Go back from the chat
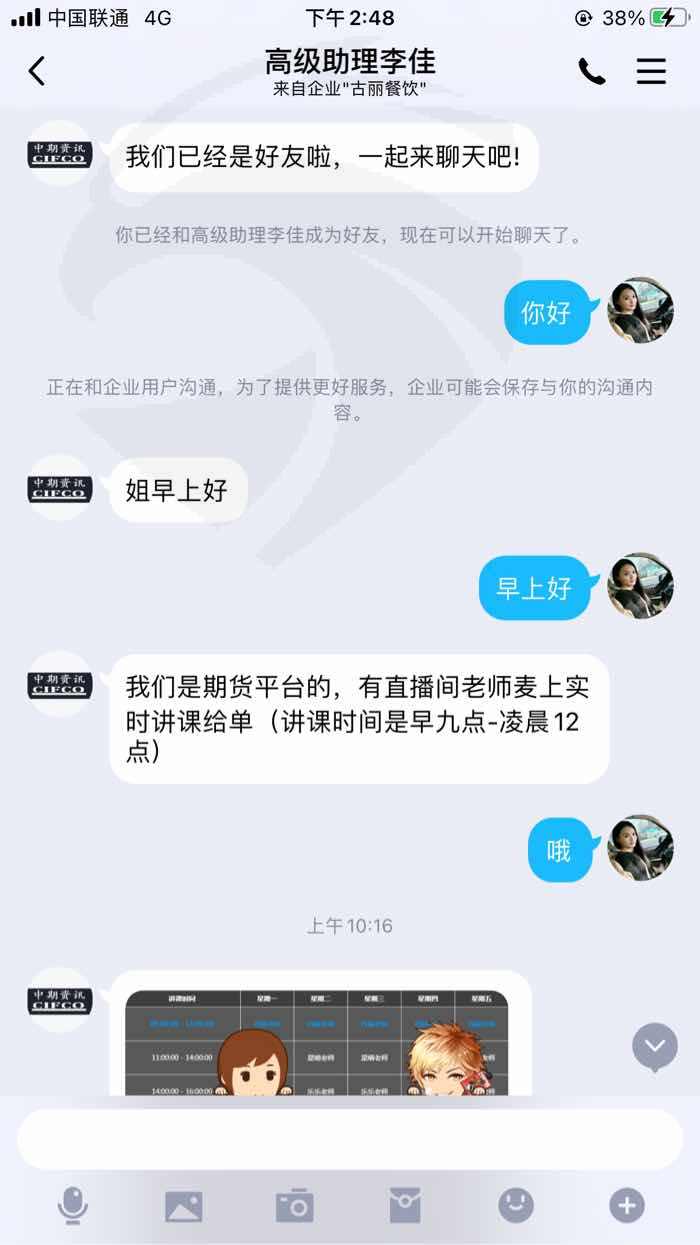 pyautogui.click(x=37, y=71)
